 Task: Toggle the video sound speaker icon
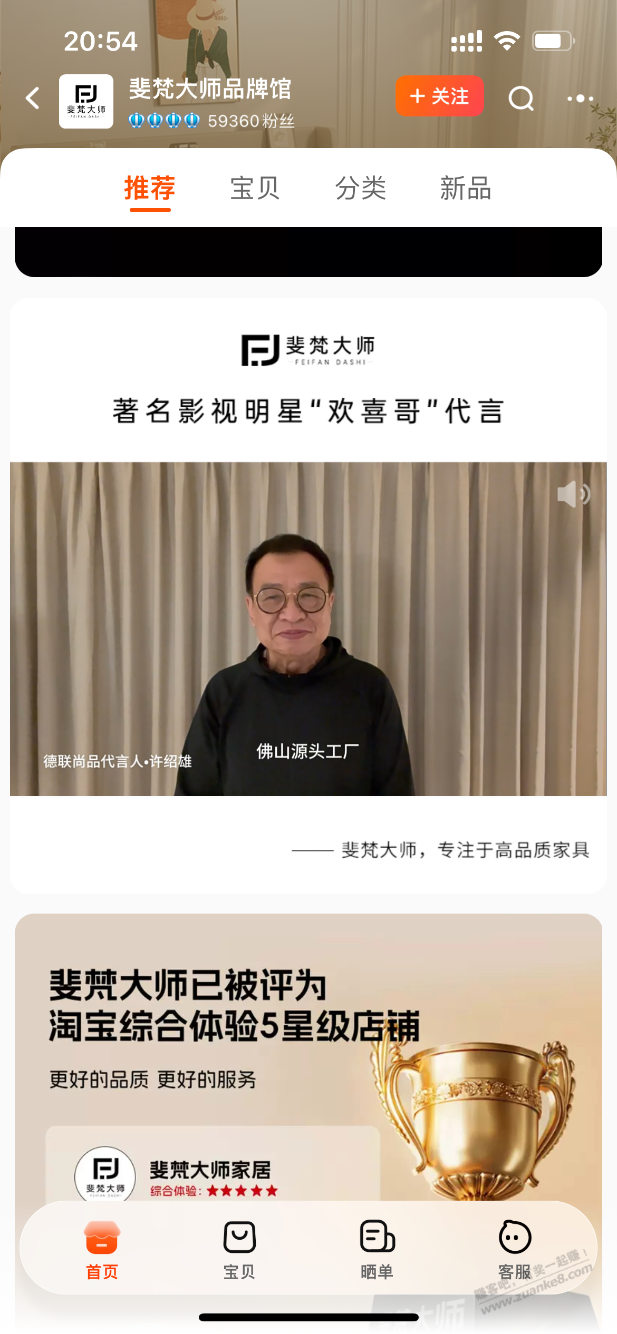[573, 494]
